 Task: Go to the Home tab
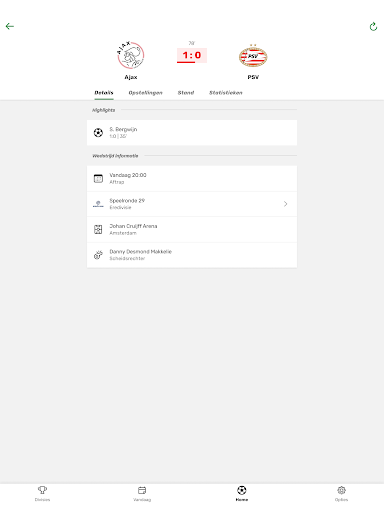(242, 494)
